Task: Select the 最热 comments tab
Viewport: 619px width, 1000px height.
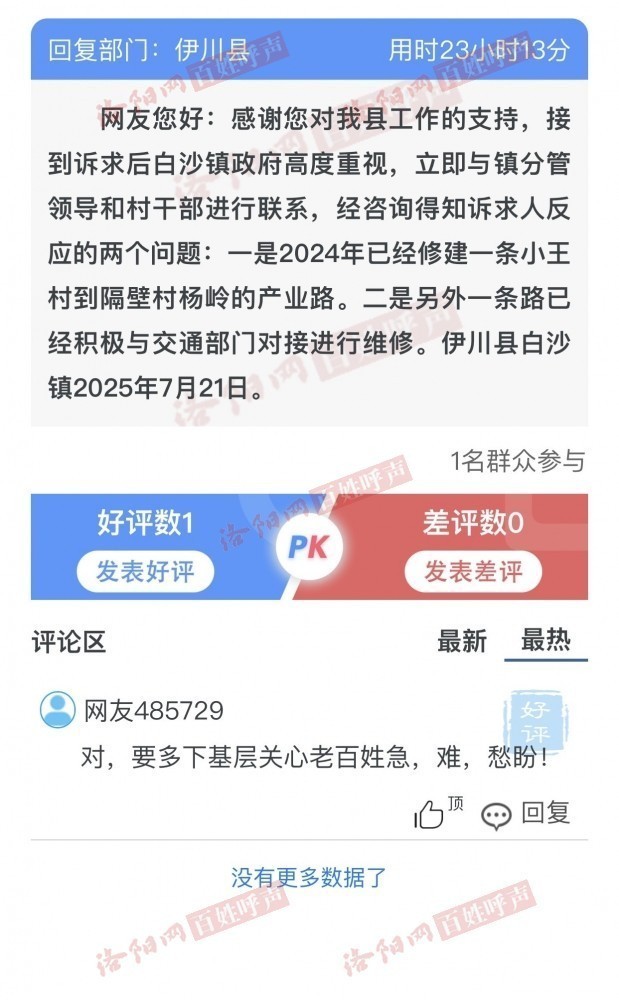Action: tap(546, 640)
